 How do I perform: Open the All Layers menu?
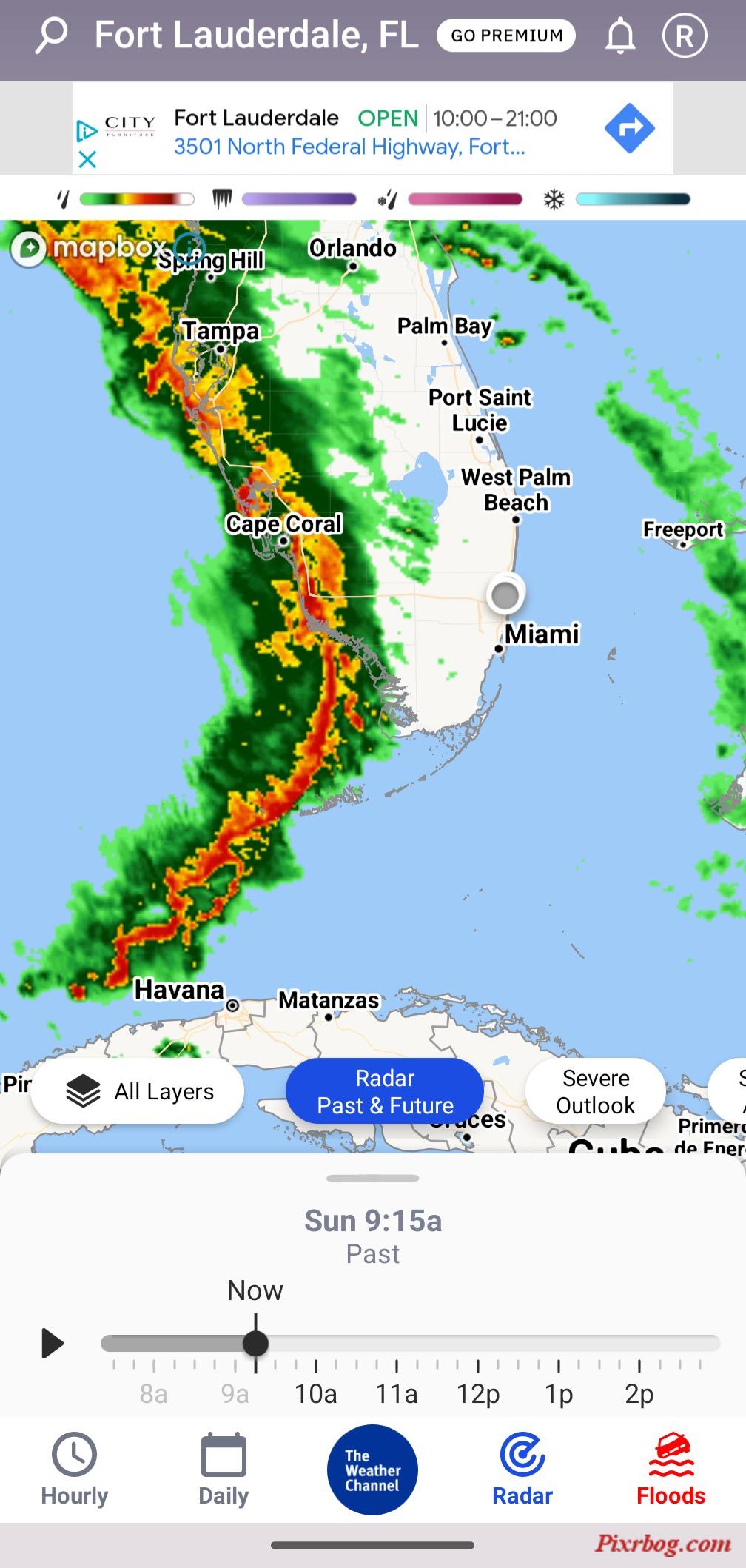pos(138,1091)
